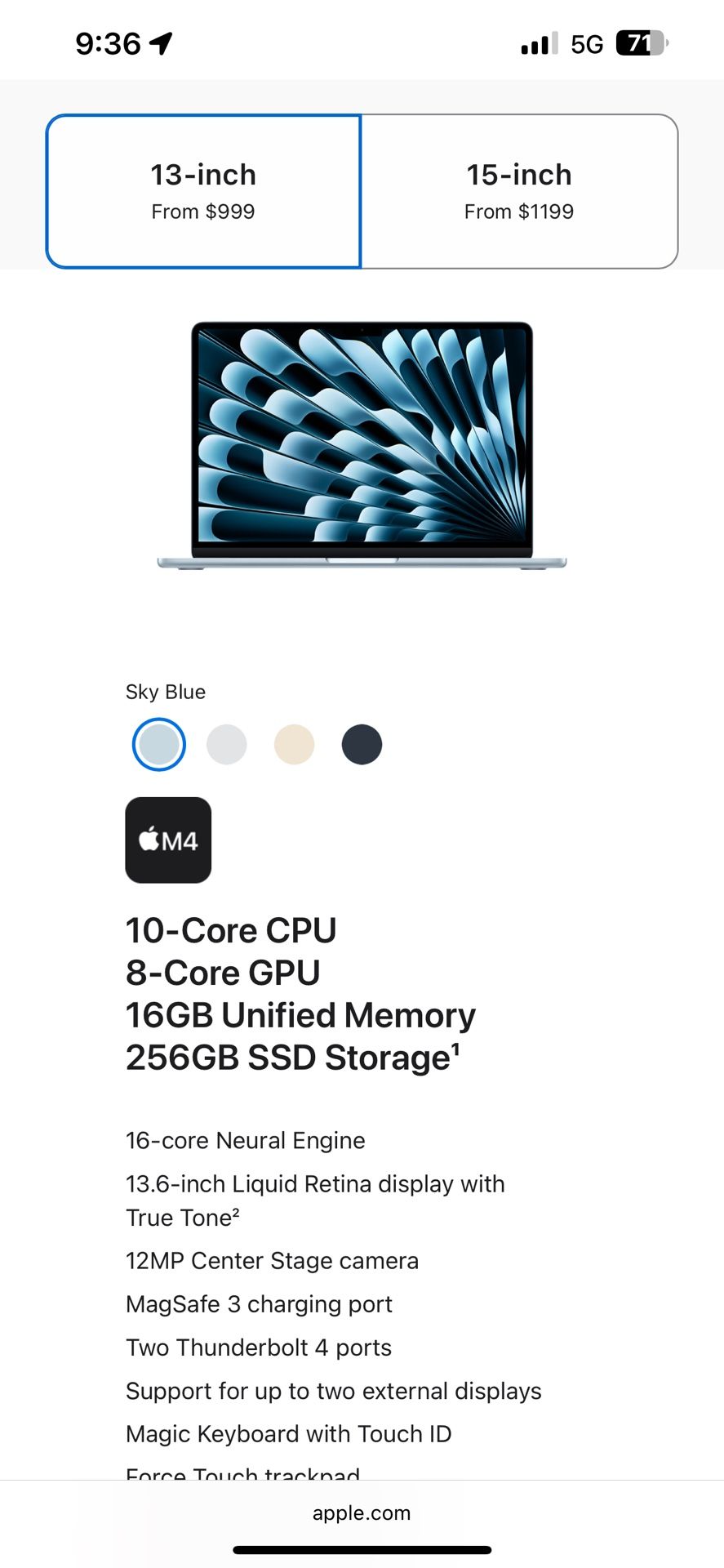The width and height of the screenshot is (724, 1568).
Task: Tap the From $1199 price text
Action: click(x=519, y=212)
